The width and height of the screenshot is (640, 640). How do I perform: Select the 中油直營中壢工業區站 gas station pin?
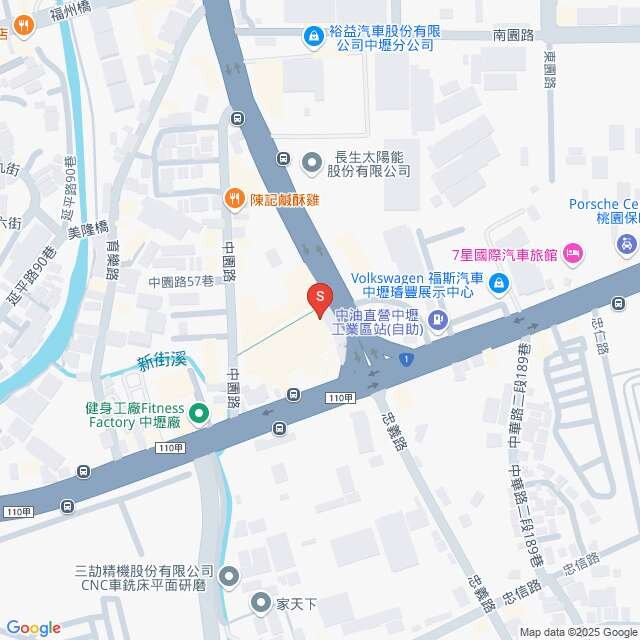pos(438,320)
